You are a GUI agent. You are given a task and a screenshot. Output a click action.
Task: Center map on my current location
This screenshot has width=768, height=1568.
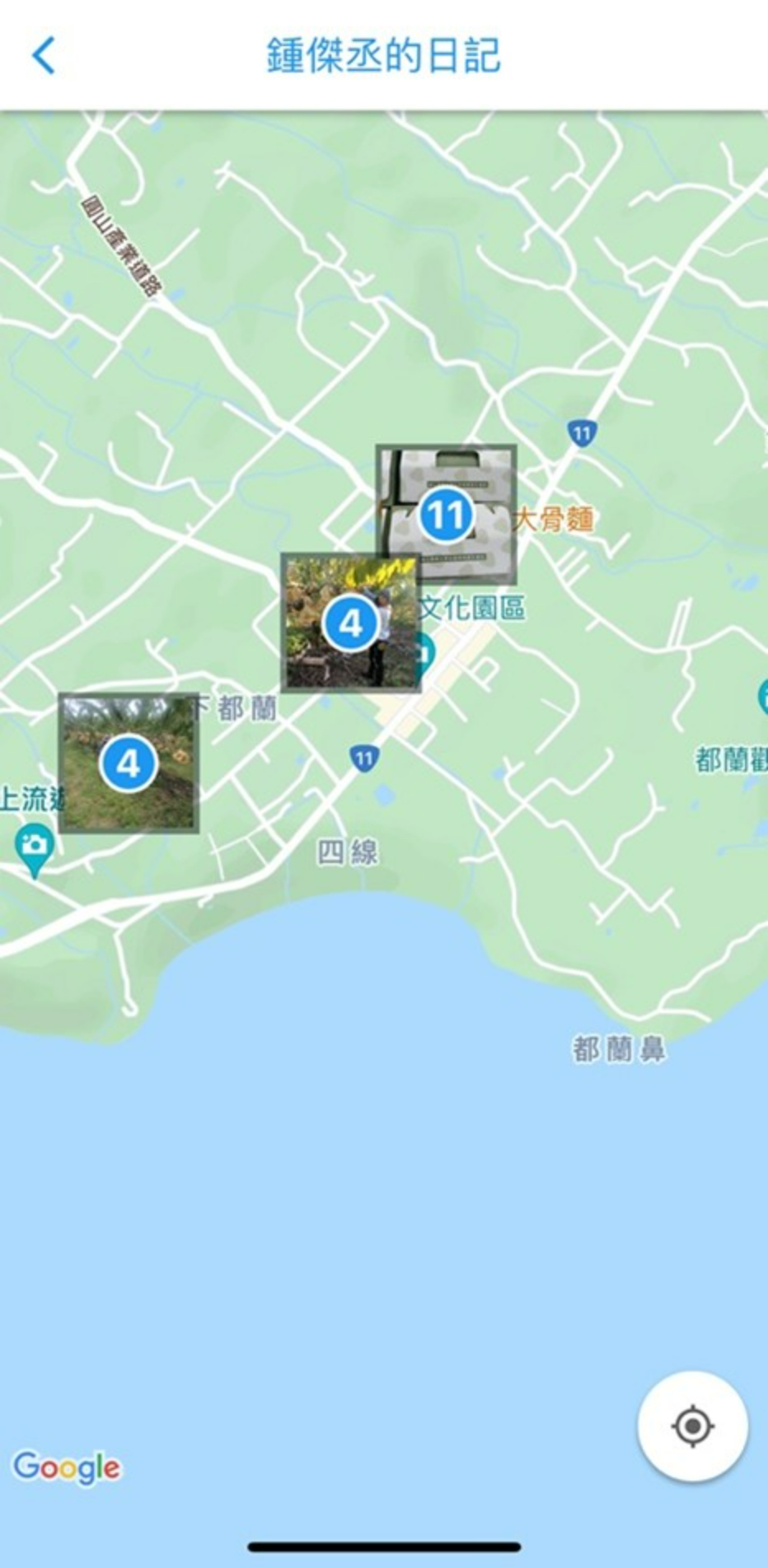(692, 1426)
